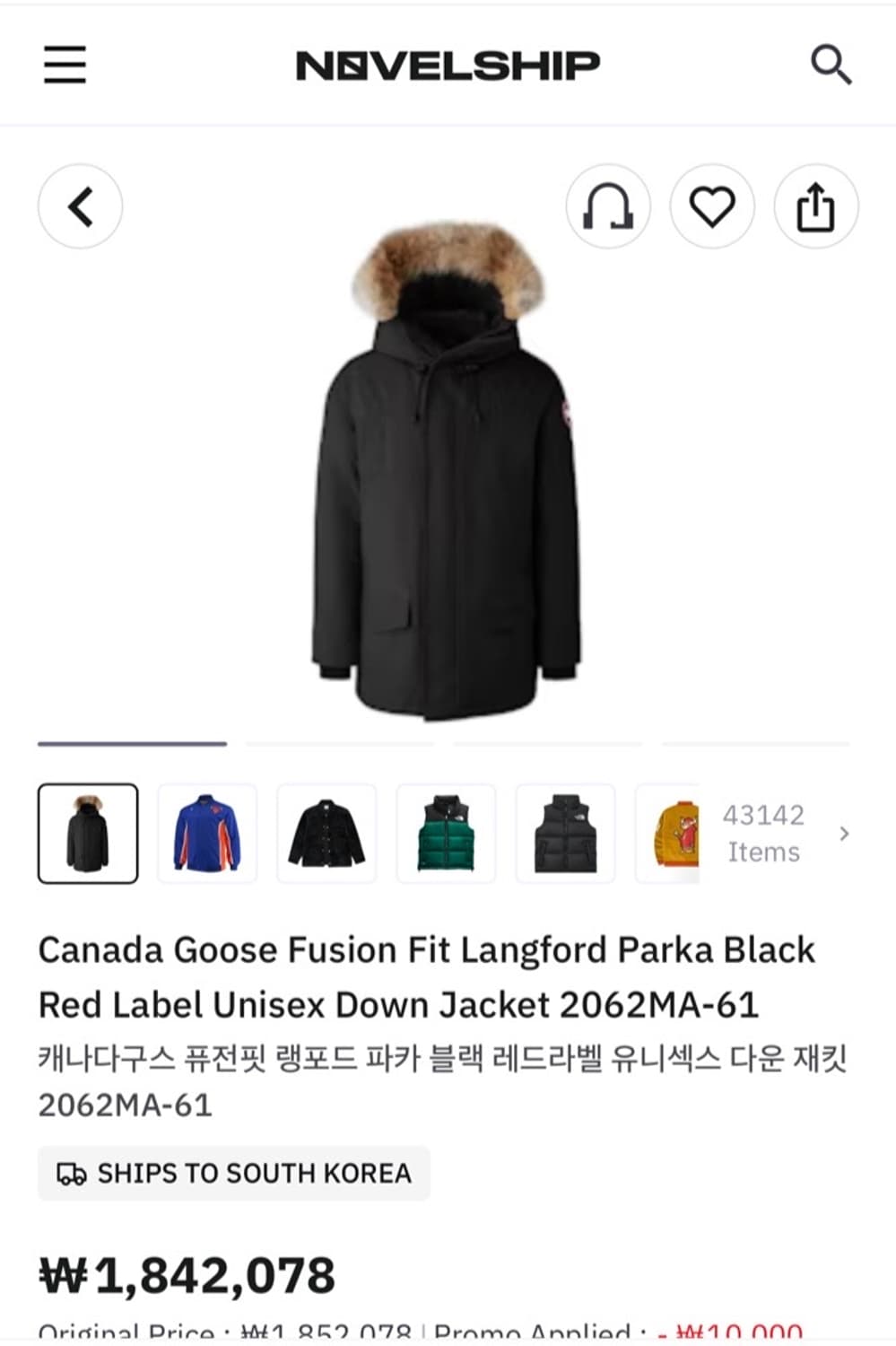This screenshot has height=1346, width=896.
Task: Expand the full 43142 items list
Action: 763,833
